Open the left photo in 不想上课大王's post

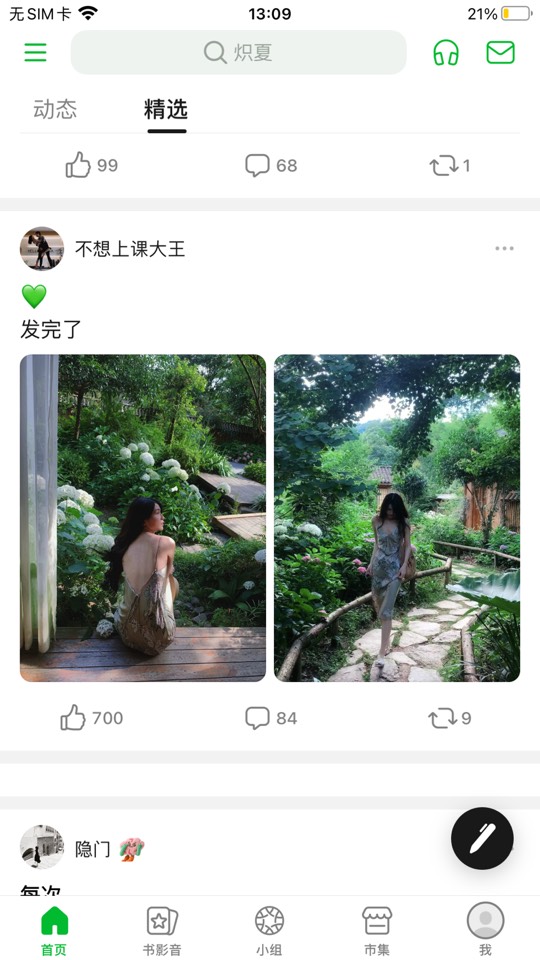pos(143,518)
